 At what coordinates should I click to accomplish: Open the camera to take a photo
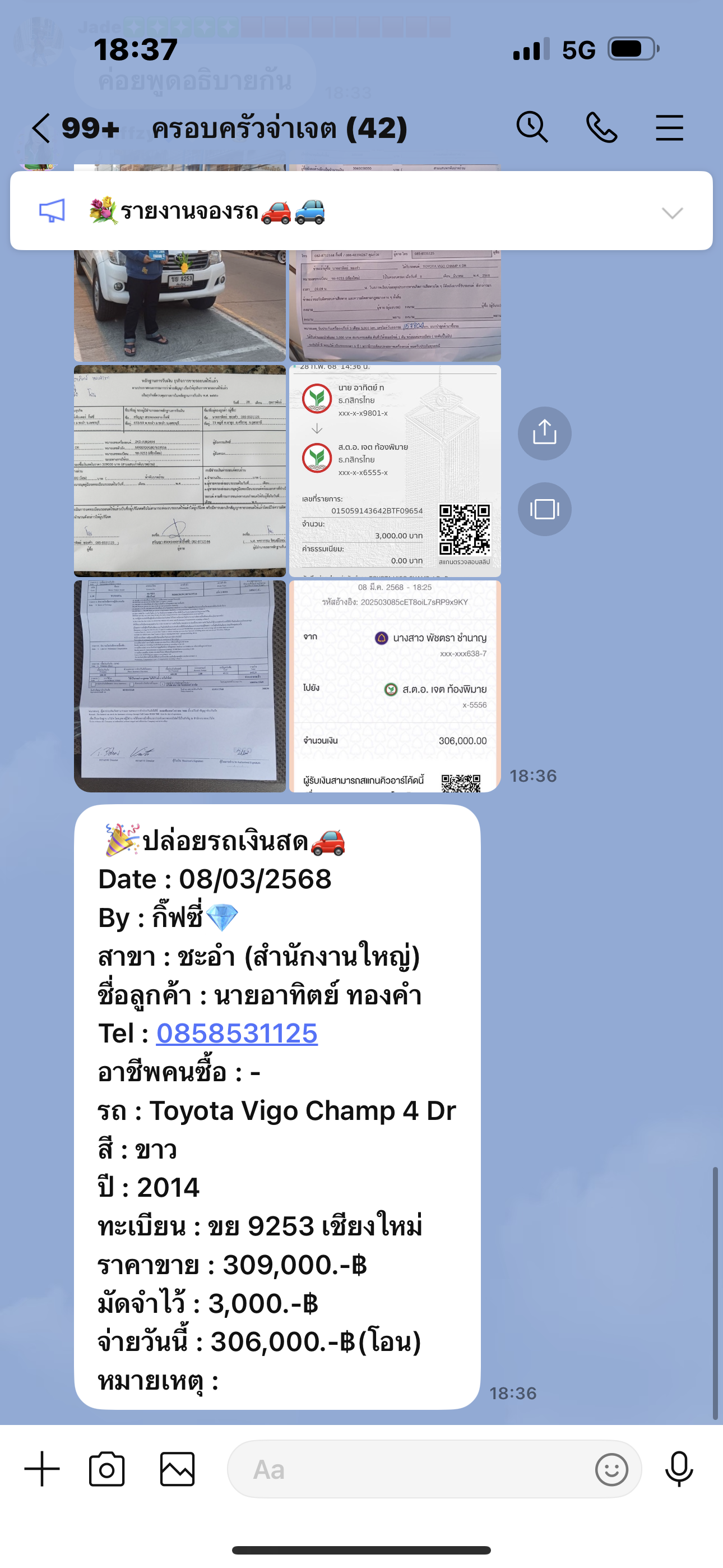point(106,1469)
